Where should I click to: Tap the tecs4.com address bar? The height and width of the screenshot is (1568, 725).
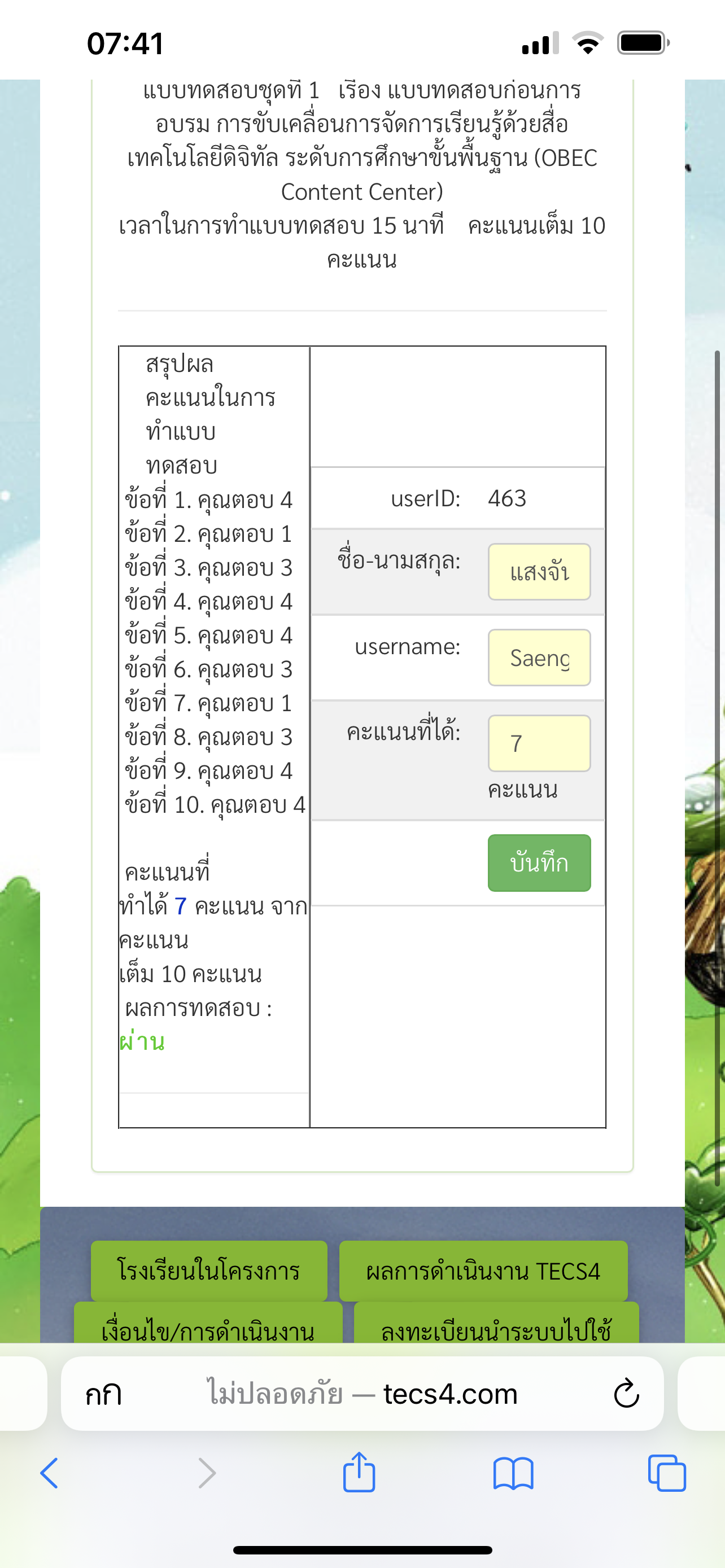(x=362, y=1393)
